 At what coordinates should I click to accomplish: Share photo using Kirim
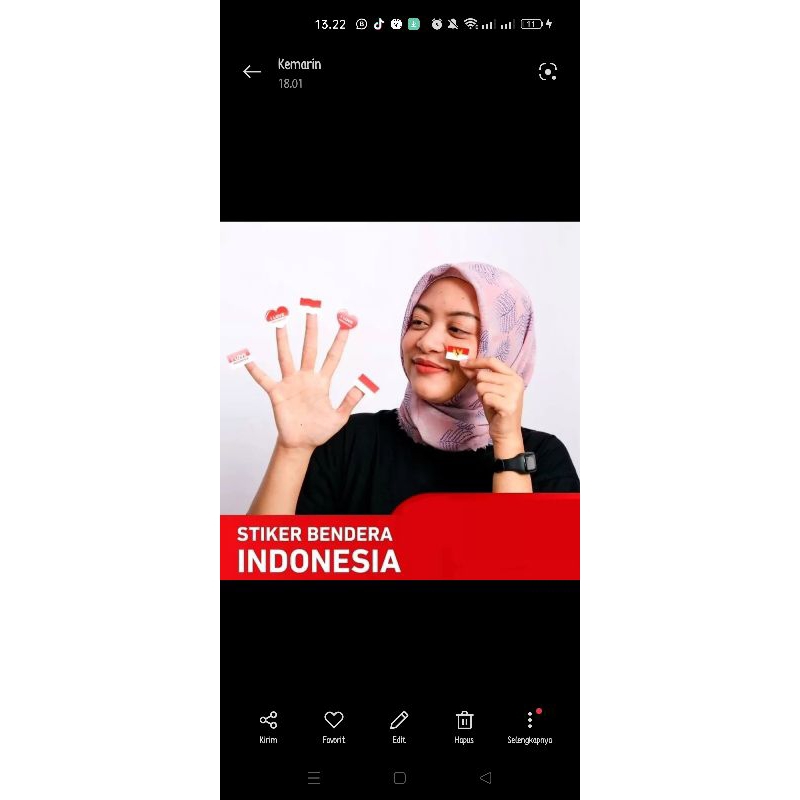point(268,726)
